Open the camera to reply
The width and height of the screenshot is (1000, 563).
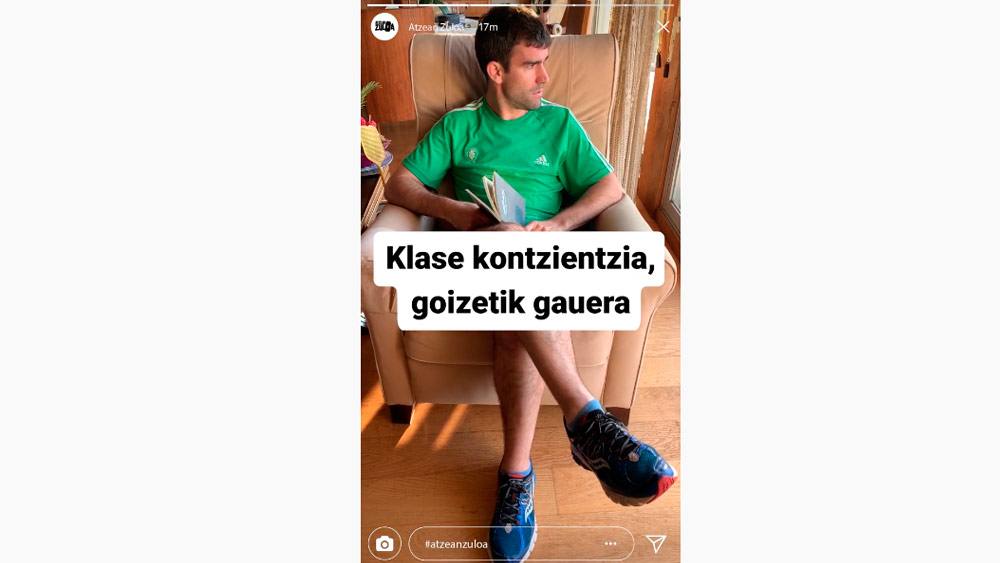(x=385, y=543)
